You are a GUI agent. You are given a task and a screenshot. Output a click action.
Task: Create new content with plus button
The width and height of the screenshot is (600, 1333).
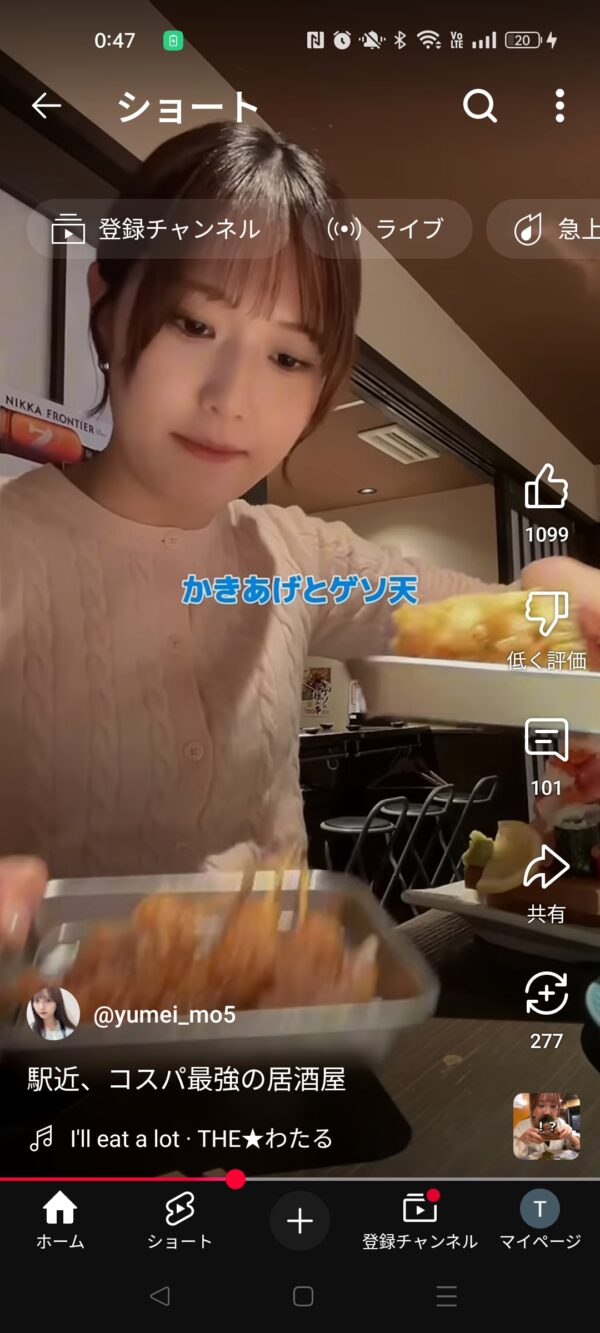point(300,1221)
